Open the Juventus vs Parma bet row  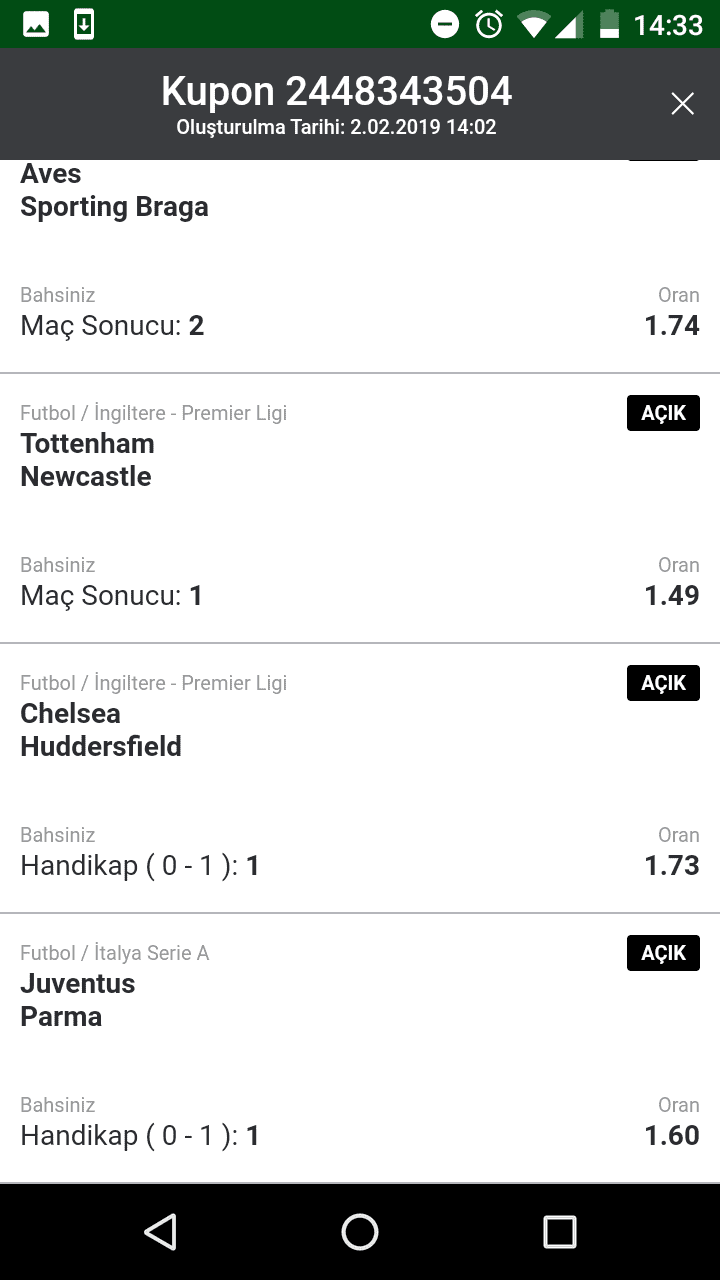tap(360, 1048)
